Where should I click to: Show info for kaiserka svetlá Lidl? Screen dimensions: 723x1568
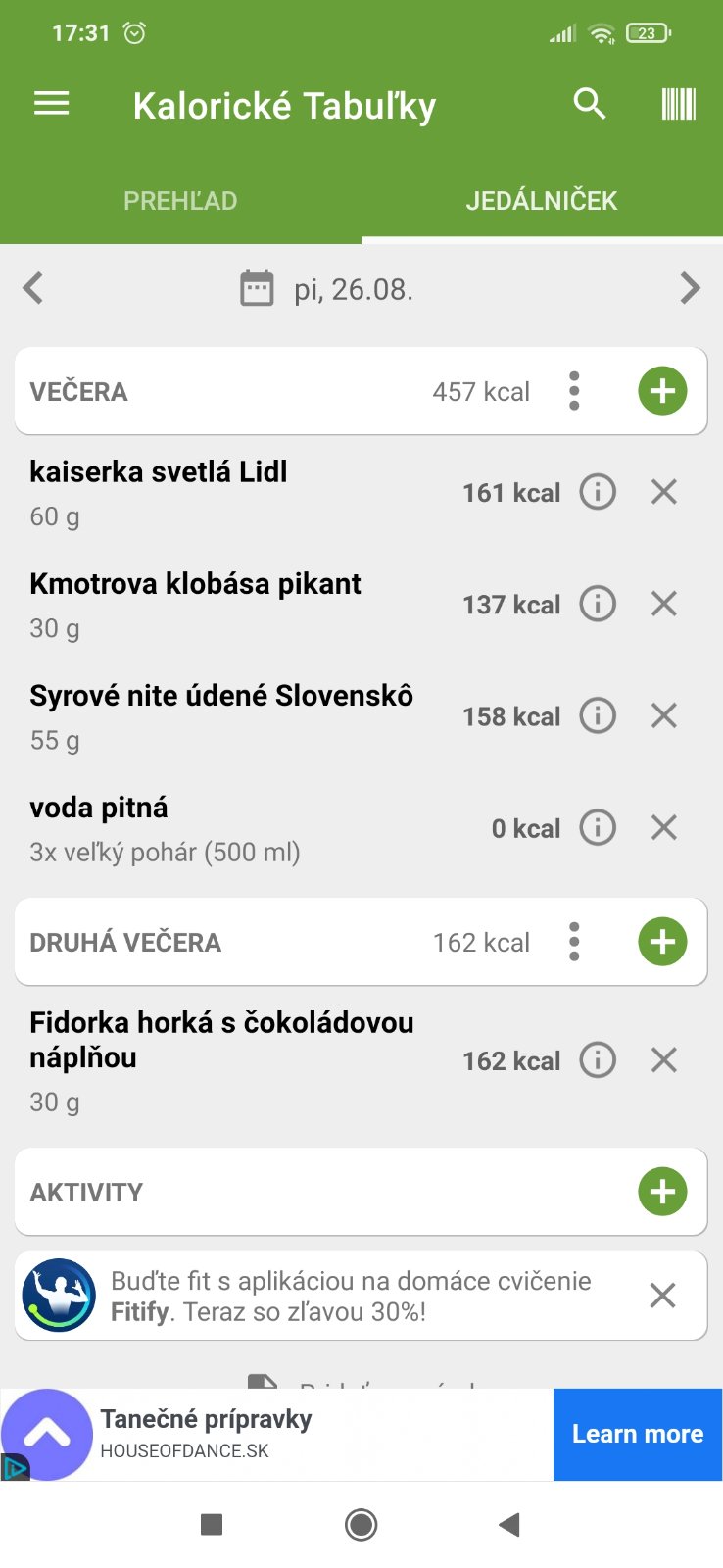pyautogui.click(x=598, y=491)
